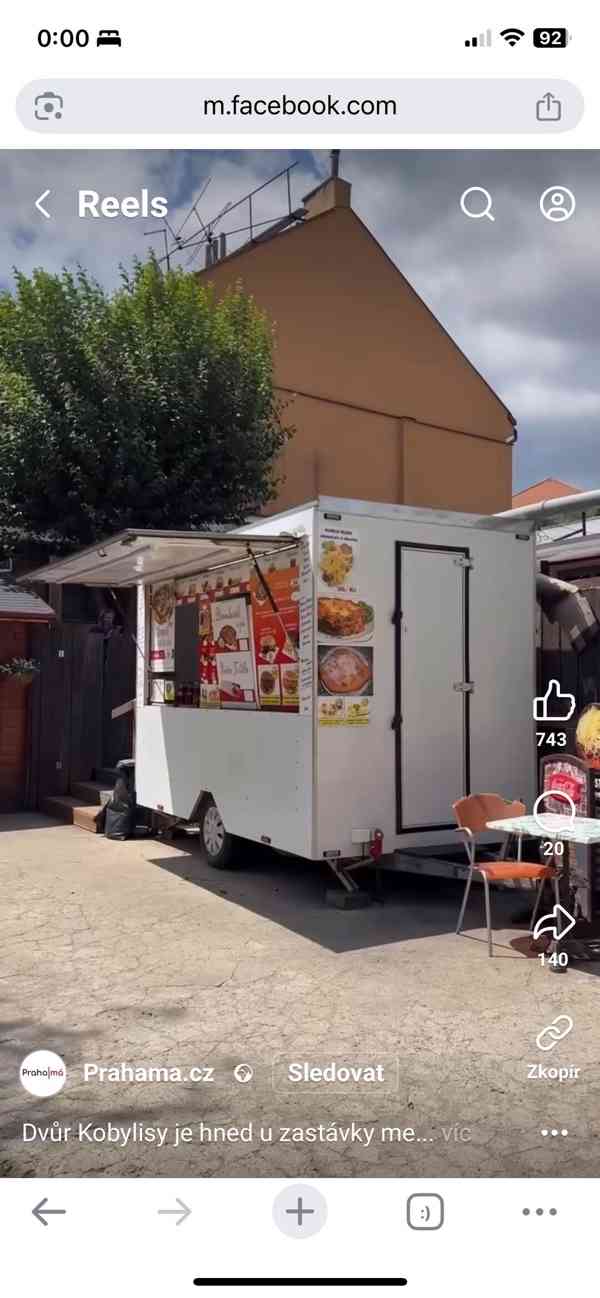Open a new browser tab
The image size is (600, 1298).
tap(299, 1212)
